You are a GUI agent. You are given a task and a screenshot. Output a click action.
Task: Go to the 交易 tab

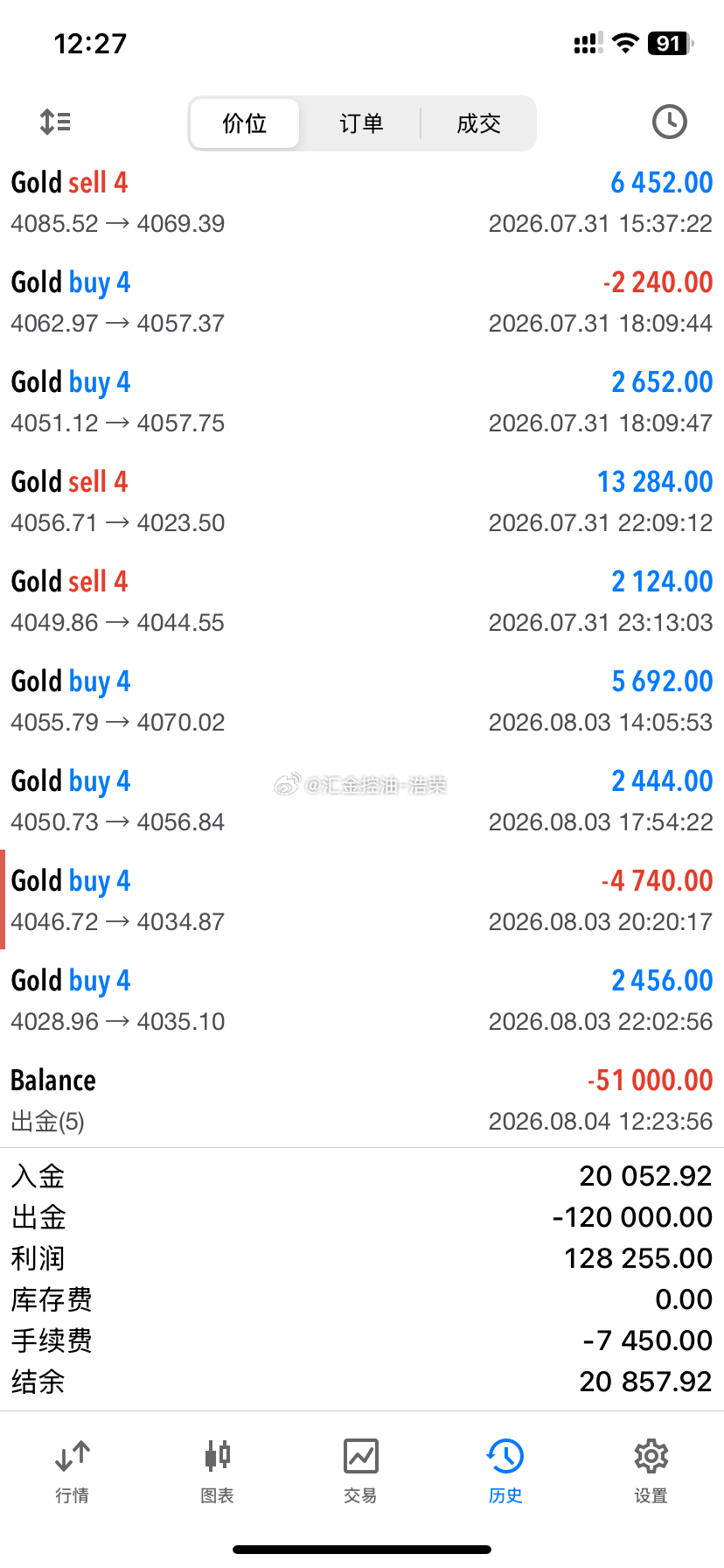[361, 1472]
